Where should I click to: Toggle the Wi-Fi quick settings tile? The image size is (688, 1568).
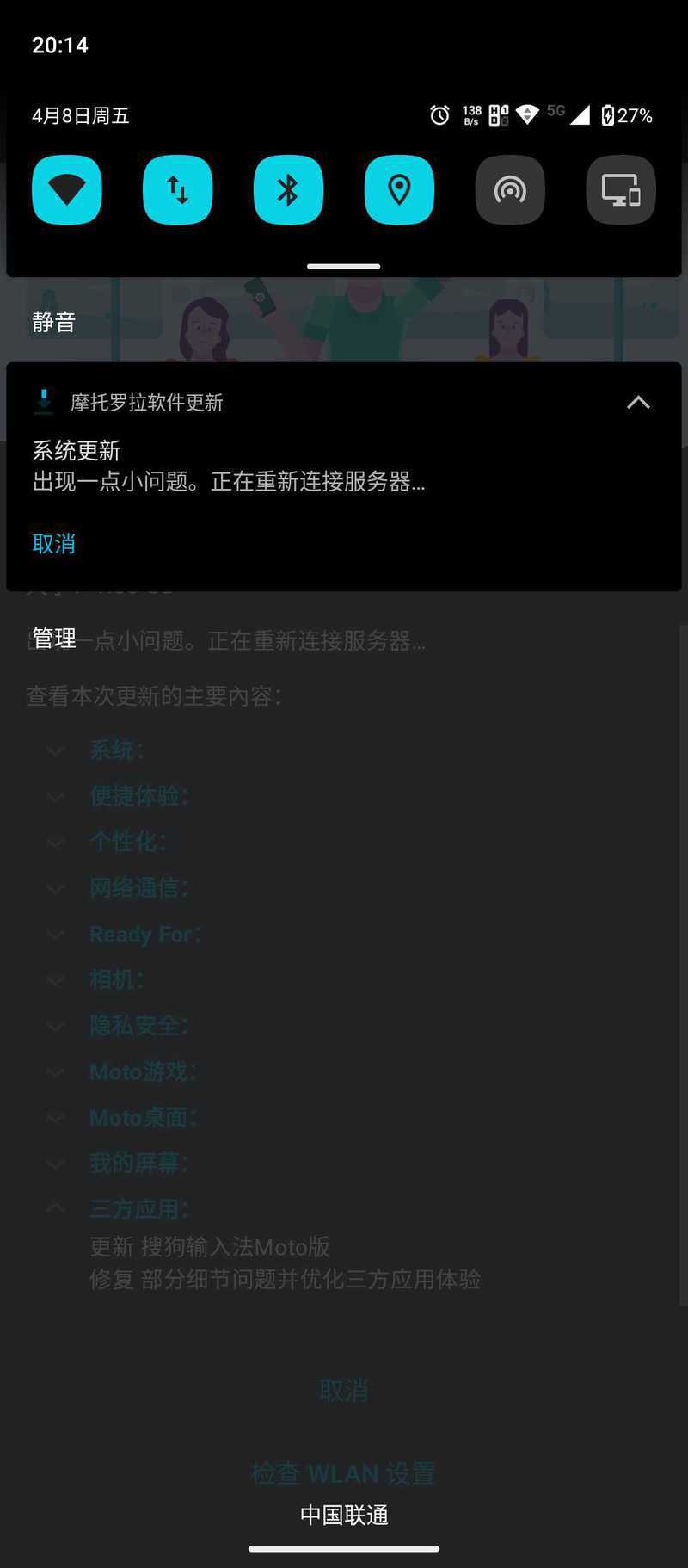click(x=67, y=190)
